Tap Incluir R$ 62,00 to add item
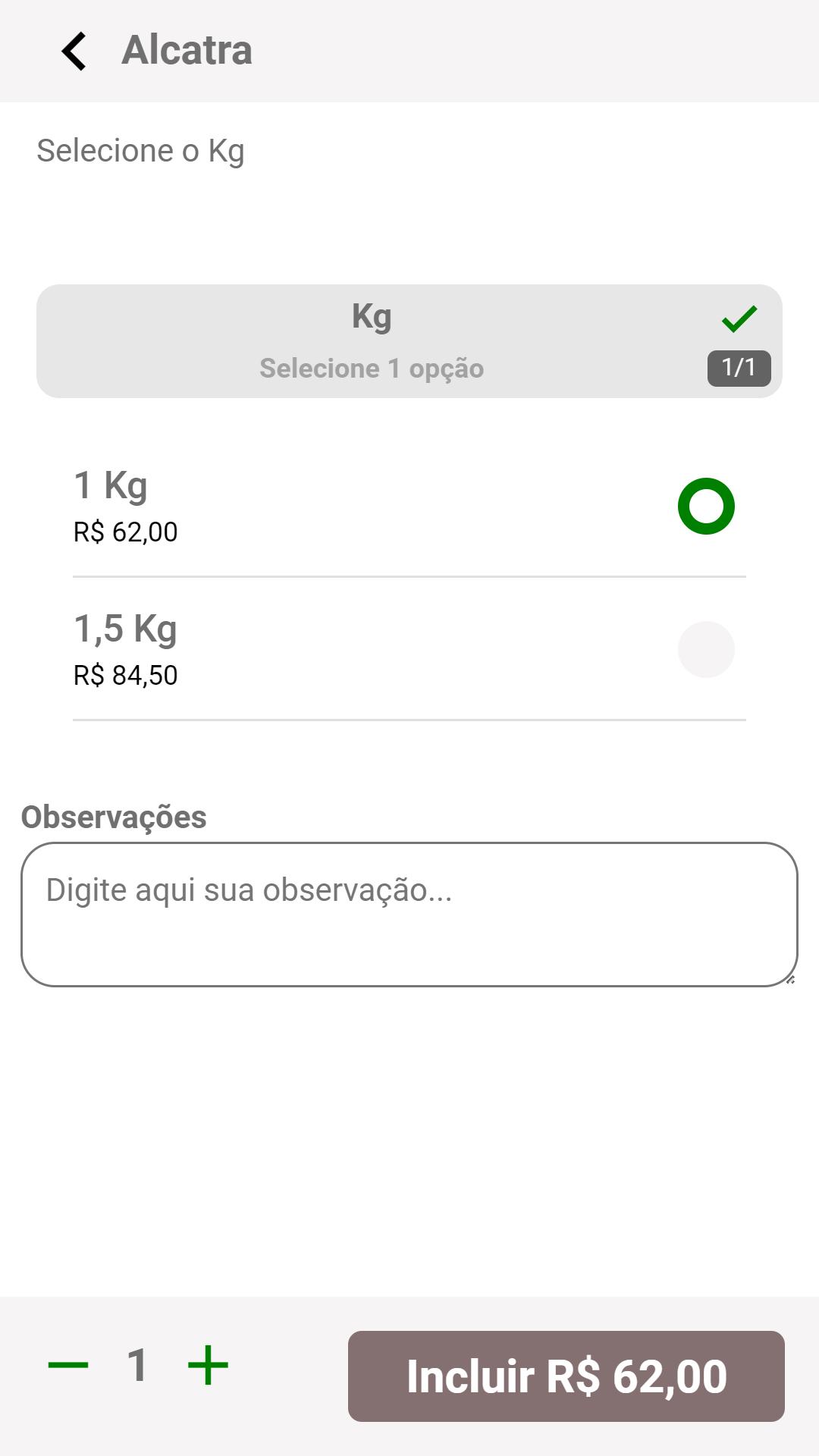Image resolution: width=819 pixels, height=1456 pixels. [566, 1376]
